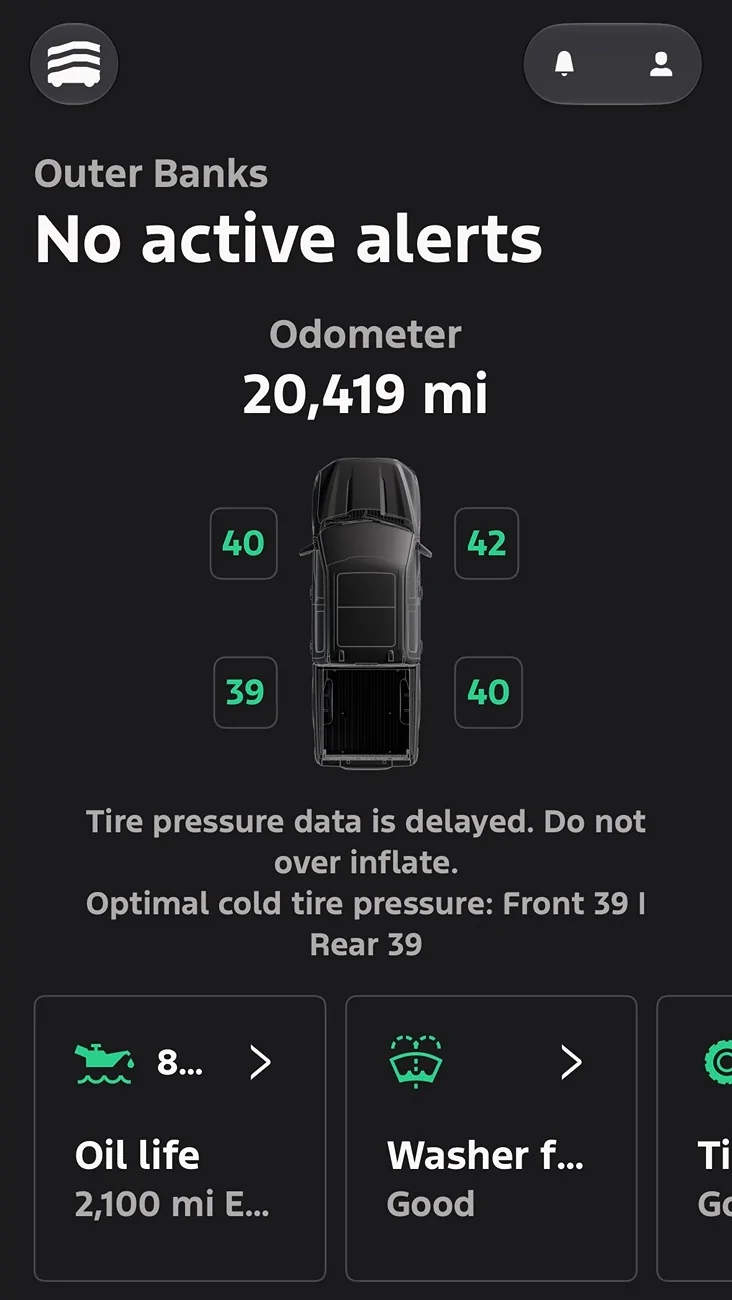This screenshot has width=732, height=1300.
Task: Open the Oil life card
Action: [180, 1138]
